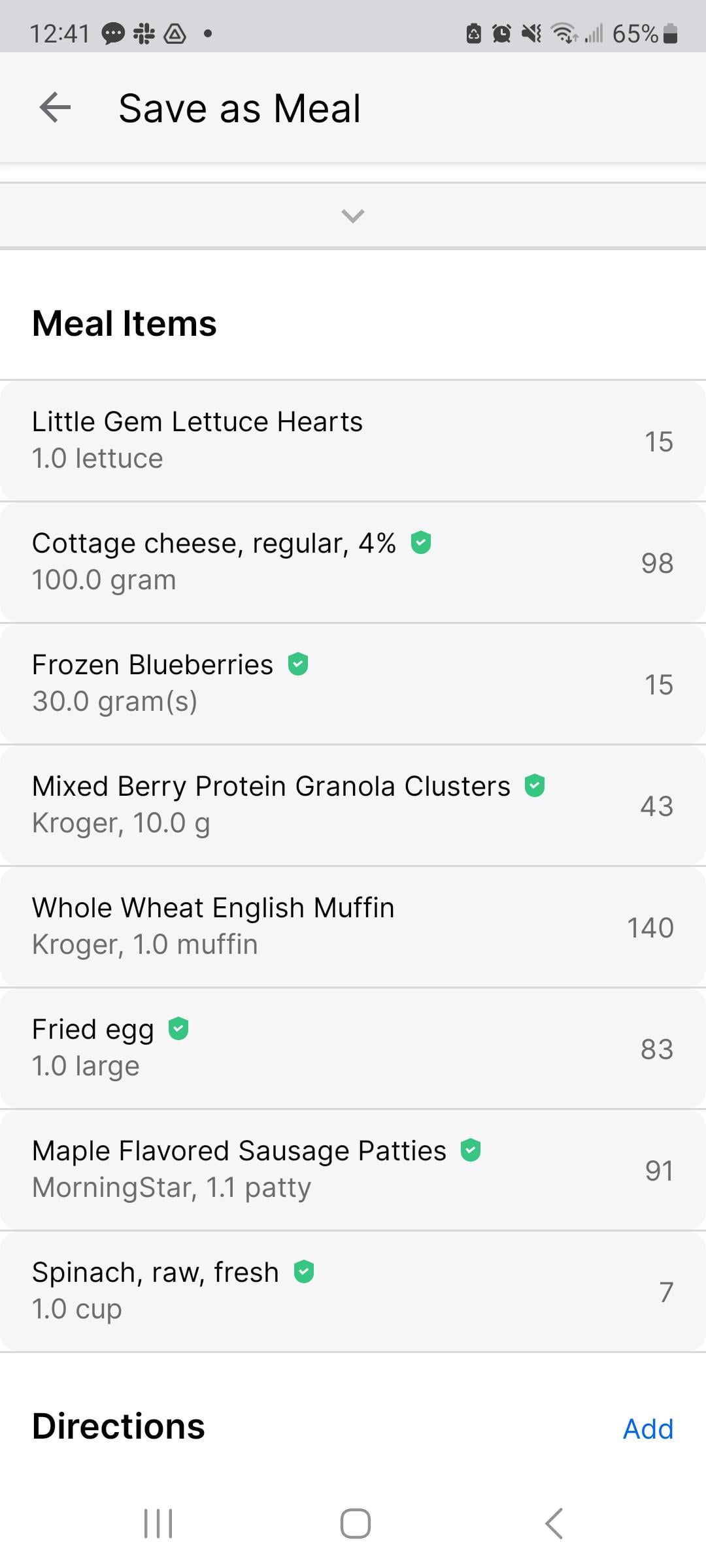Open the Fried egg item
Viewport: 706px width, 1568px height.
coord(353,1049)
